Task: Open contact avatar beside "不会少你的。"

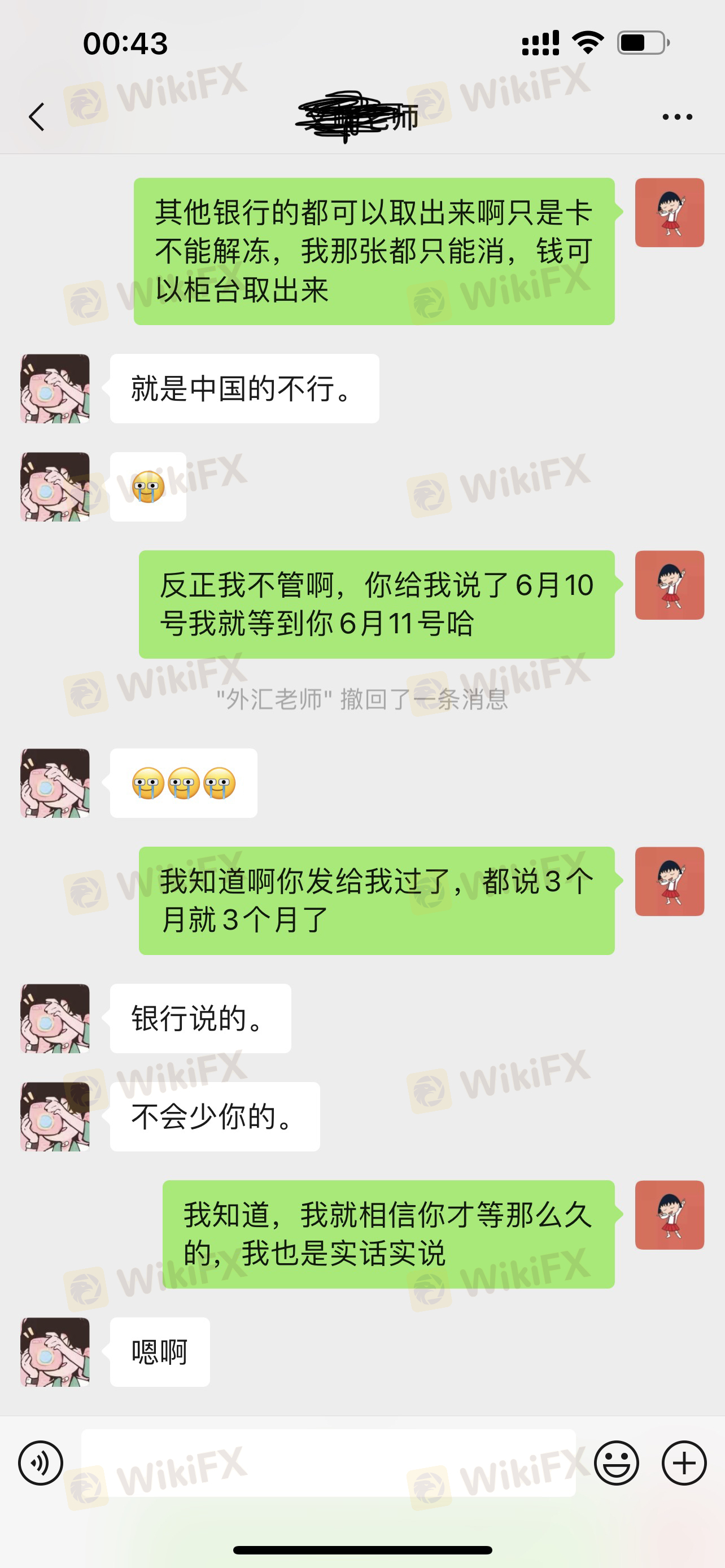Action: pos(55,1116)
